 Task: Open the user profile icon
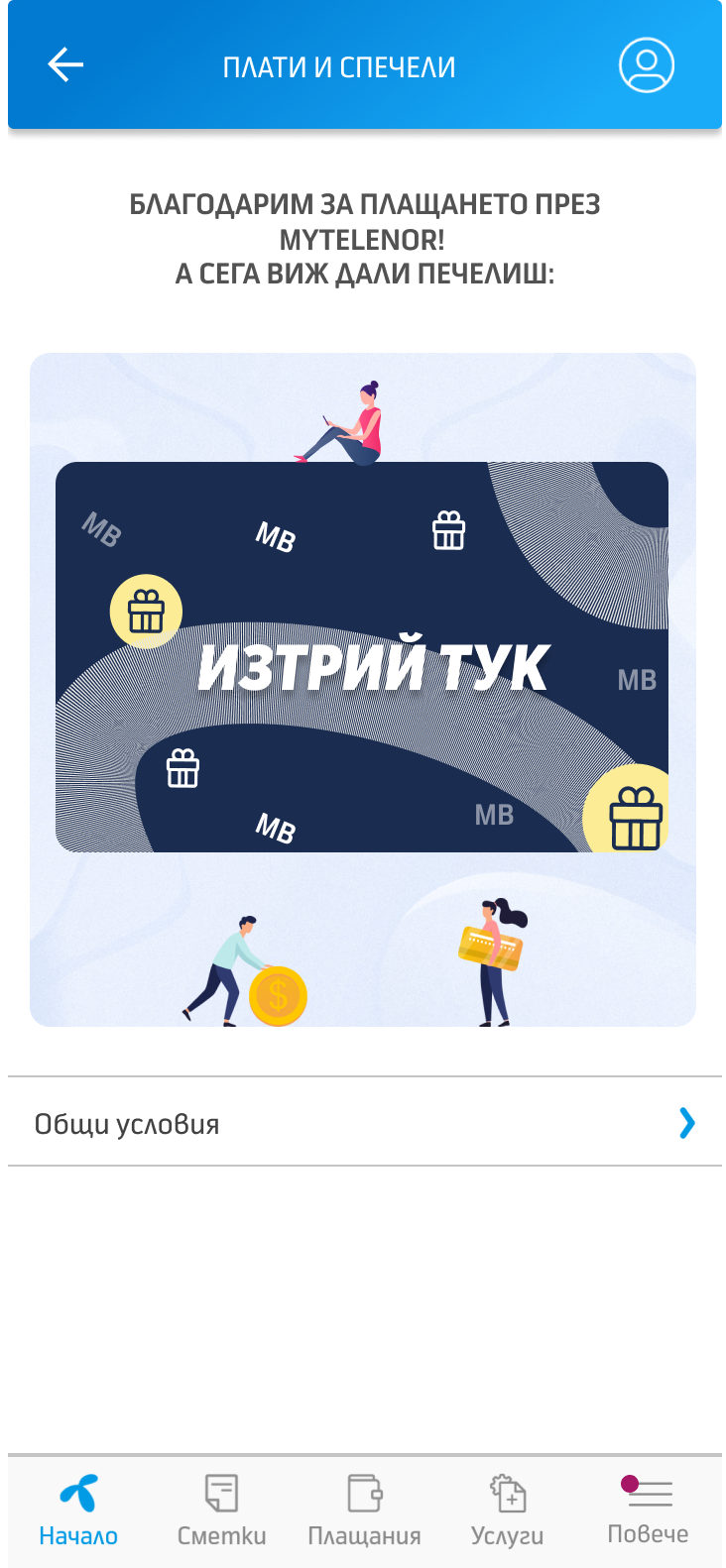click(647, 65)
